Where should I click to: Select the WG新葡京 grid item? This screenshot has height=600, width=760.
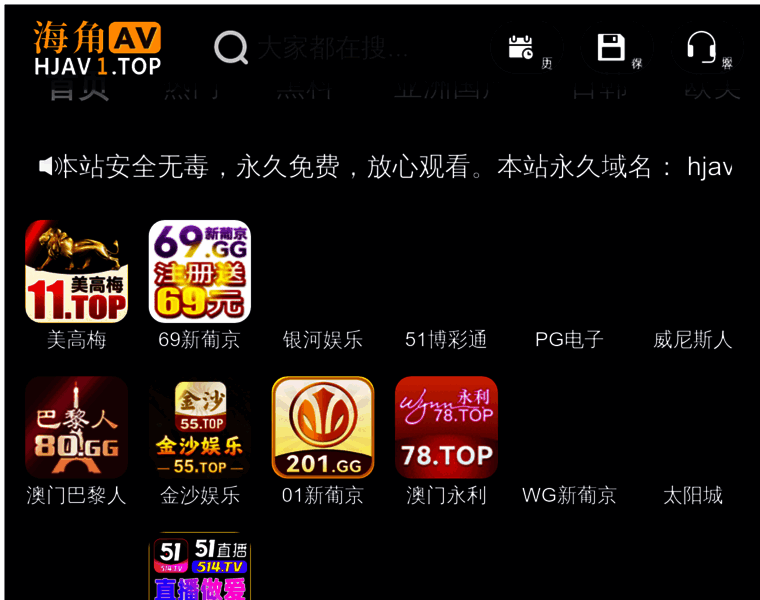[x=569, y=494]
